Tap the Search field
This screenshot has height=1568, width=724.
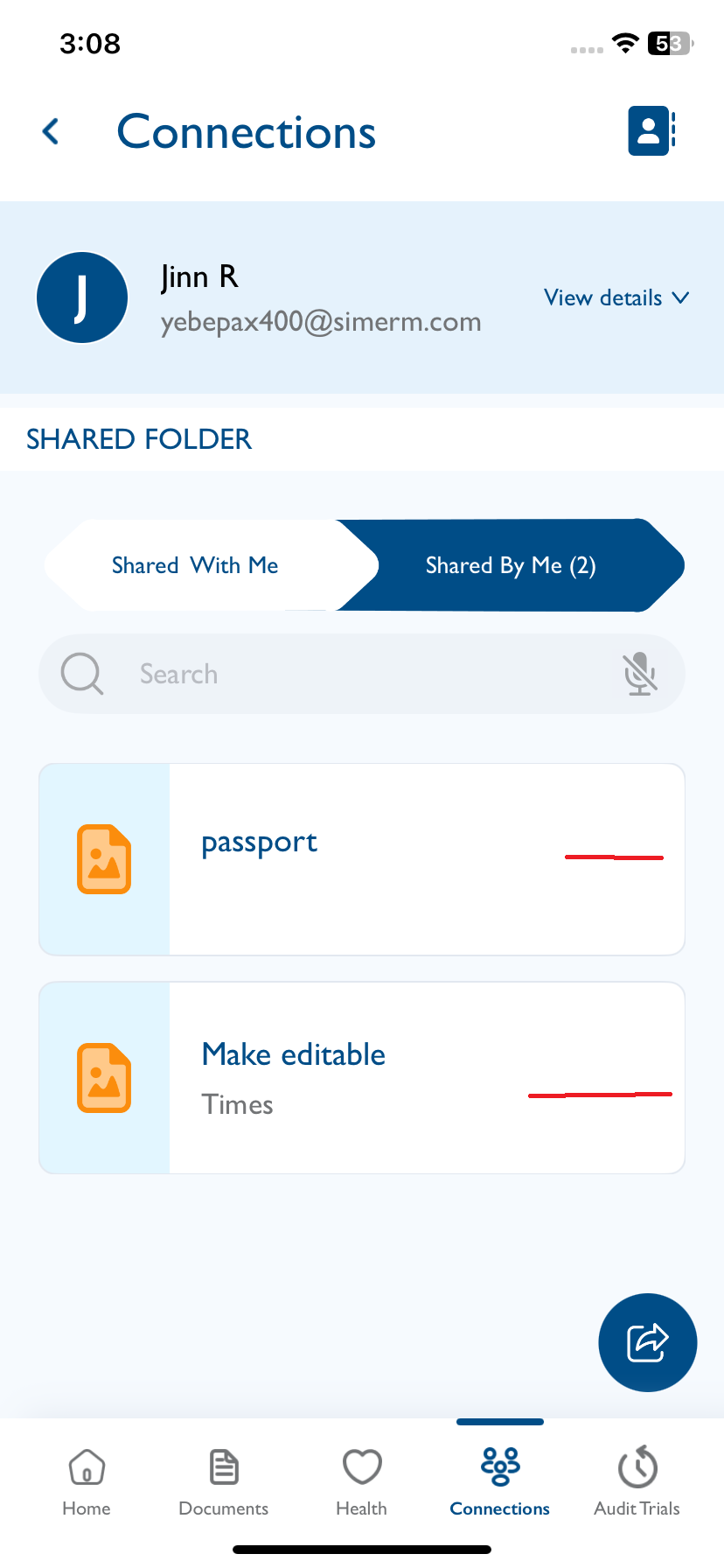point(362,674)
